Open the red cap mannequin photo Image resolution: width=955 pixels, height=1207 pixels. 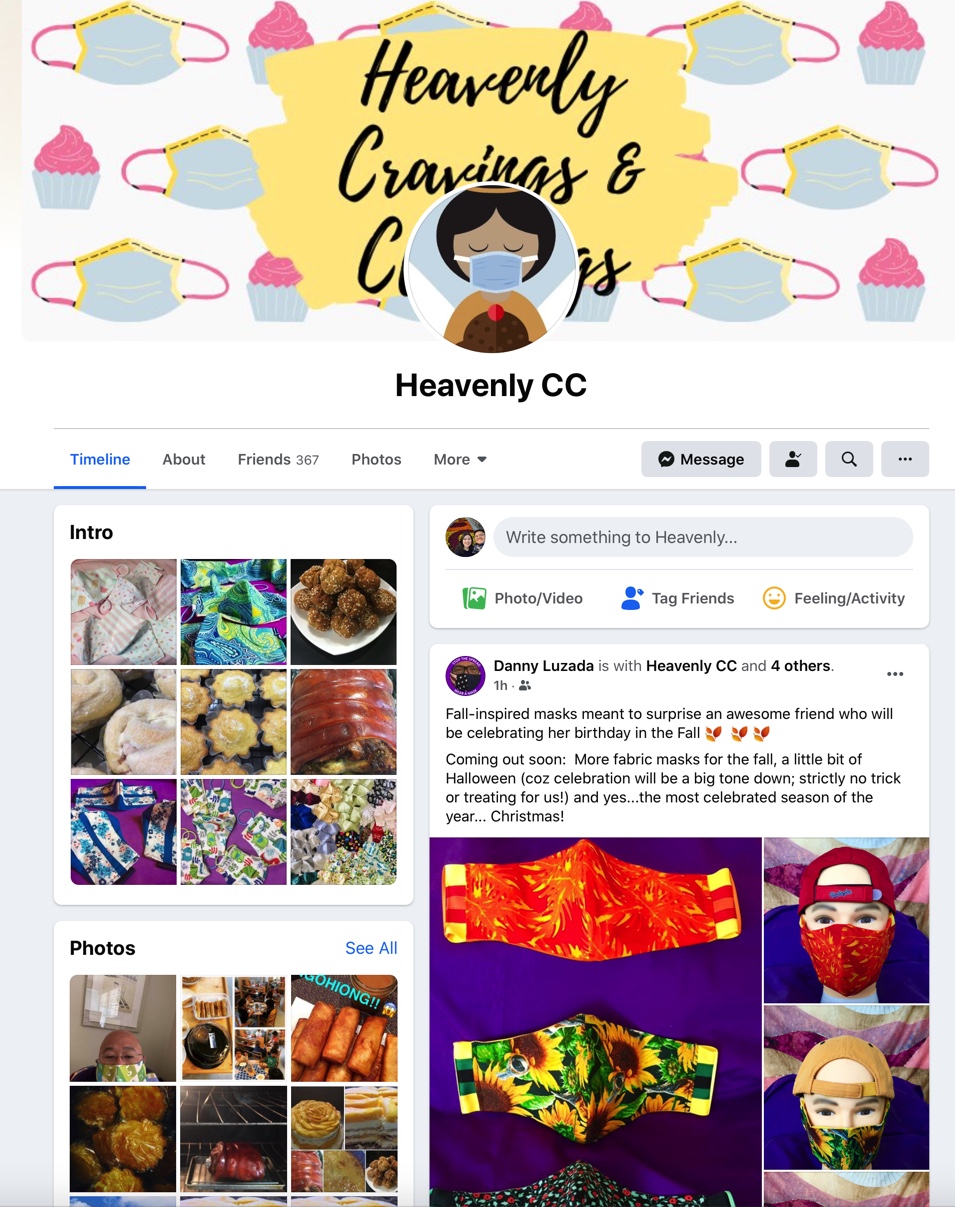click(x=846, y=920)
